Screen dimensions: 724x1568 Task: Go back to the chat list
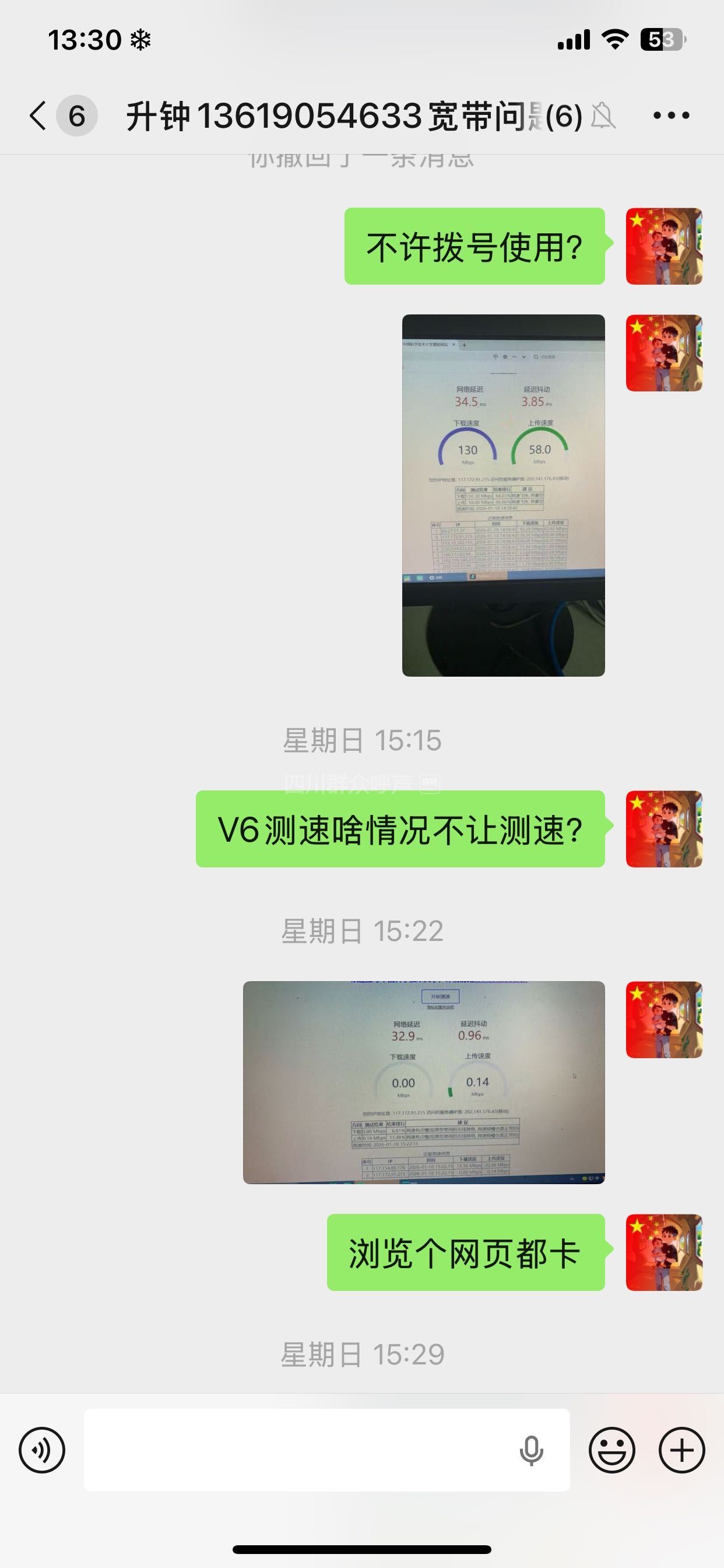point(38,116)
